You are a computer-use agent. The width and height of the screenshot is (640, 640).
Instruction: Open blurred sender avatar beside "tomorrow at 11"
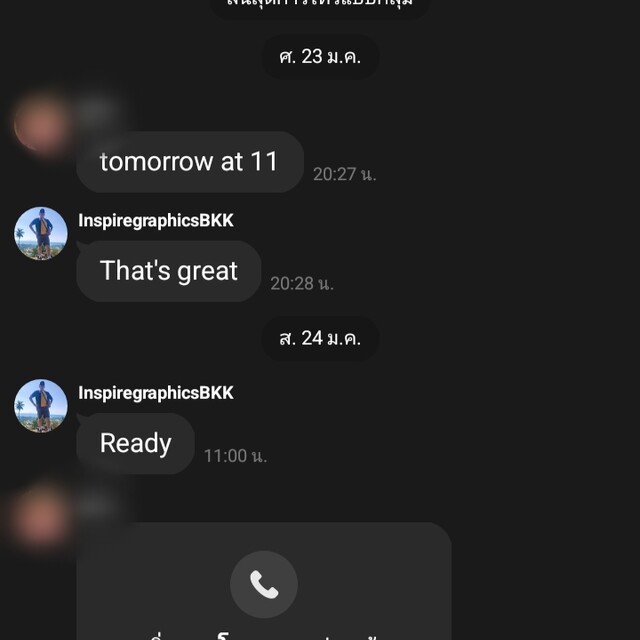(41, 124)
